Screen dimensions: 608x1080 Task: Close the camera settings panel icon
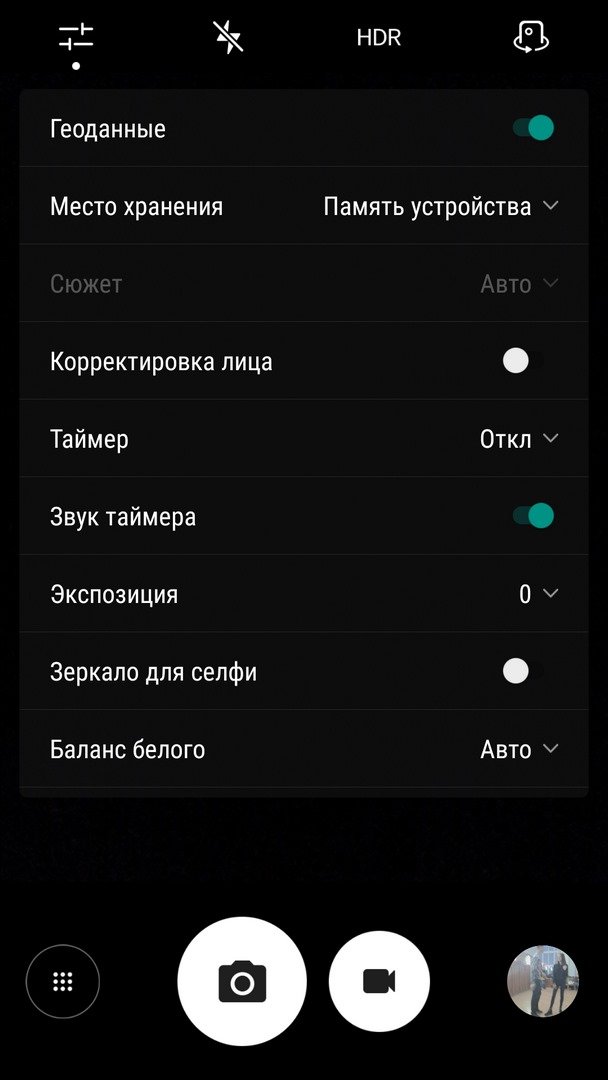point(76,37)
